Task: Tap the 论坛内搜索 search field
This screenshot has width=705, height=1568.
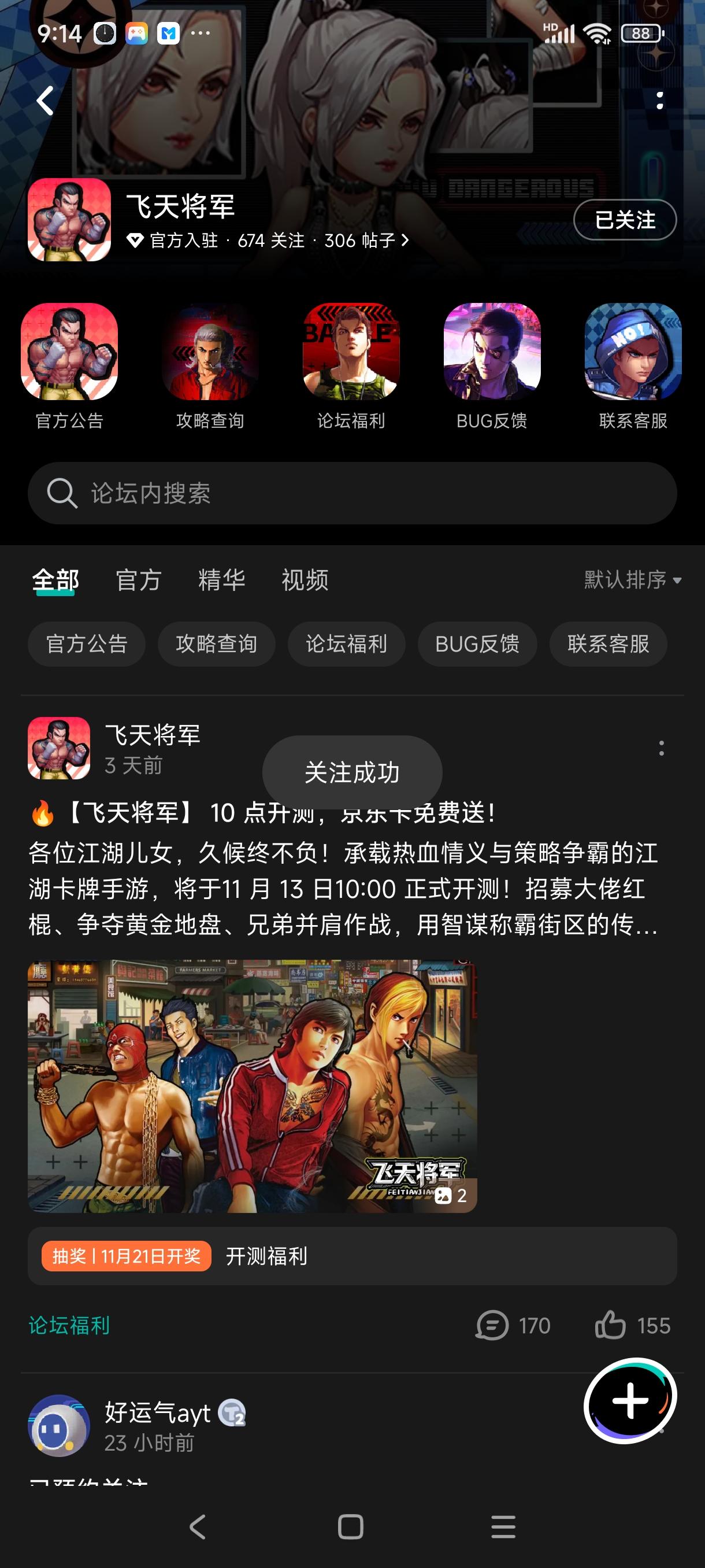Action: [x=353, y=494]
